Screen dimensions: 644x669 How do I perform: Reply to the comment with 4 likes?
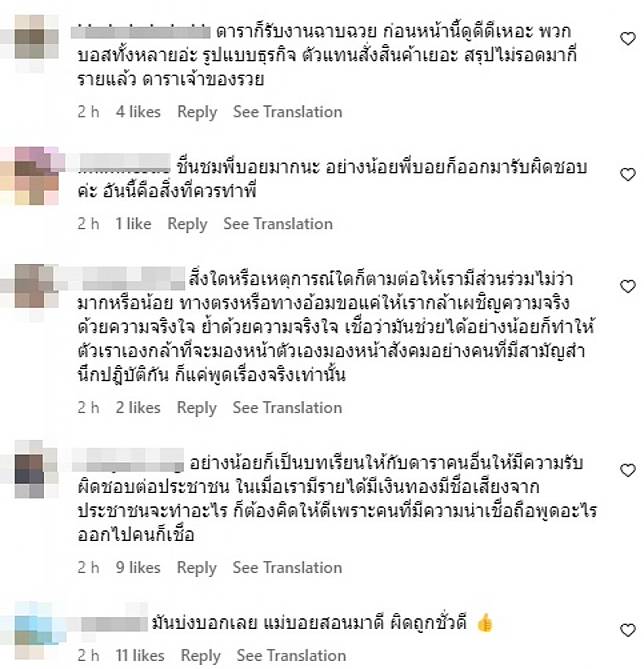pyautogui.click(x=196, y=112)
